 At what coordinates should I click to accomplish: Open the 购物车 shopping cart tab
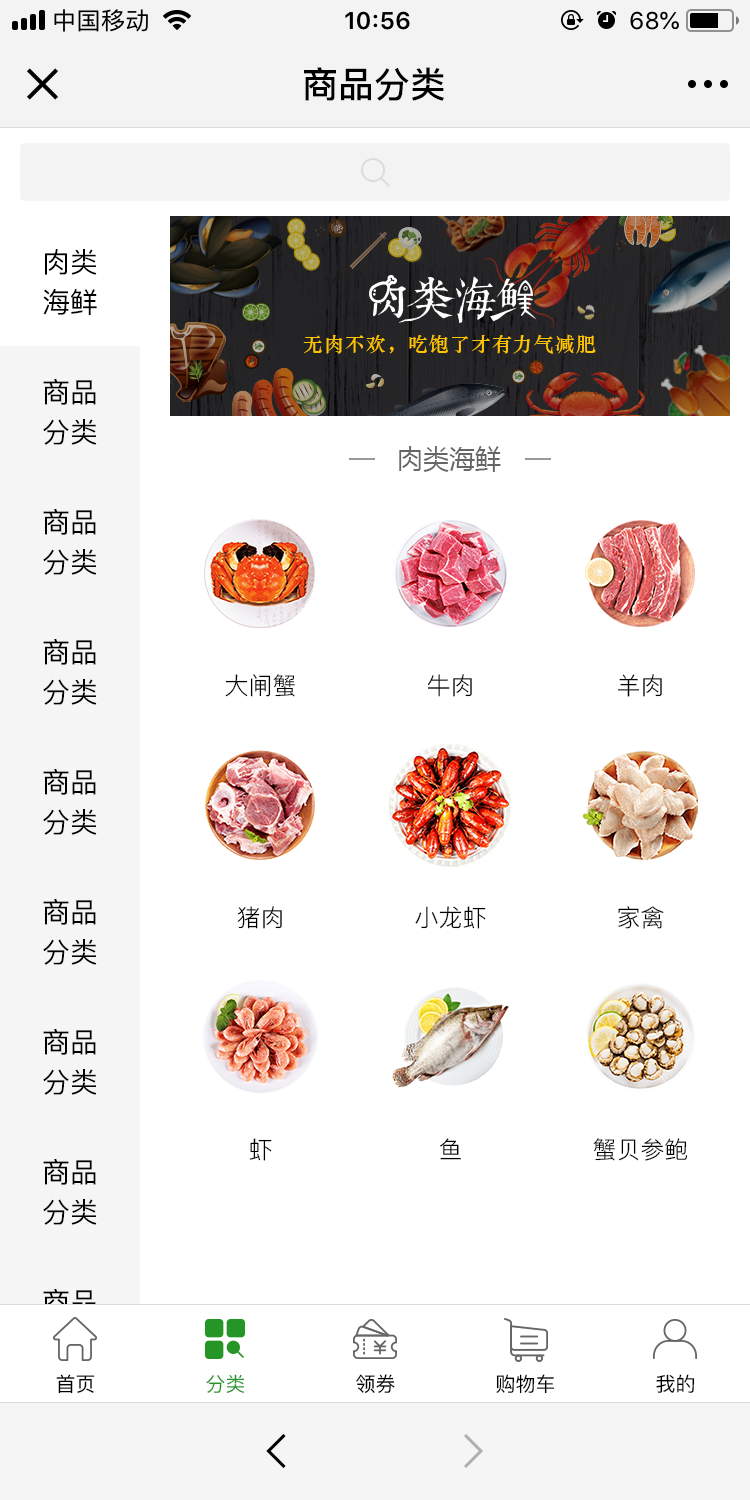tap(525, 1355)
